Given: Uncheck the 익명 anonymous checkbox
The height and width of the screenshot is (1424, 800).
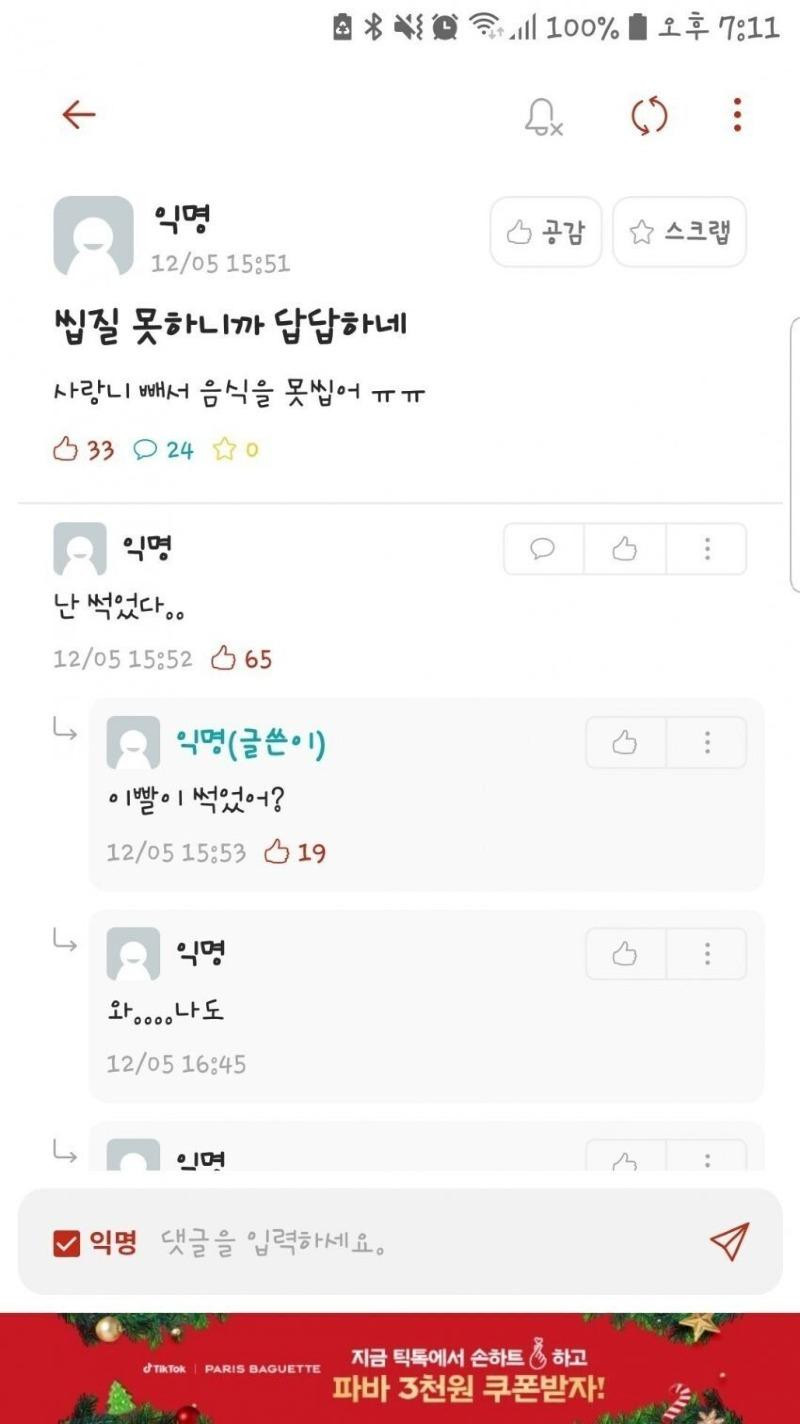Looking at the screenshot, I should (x=66, y=1243).
